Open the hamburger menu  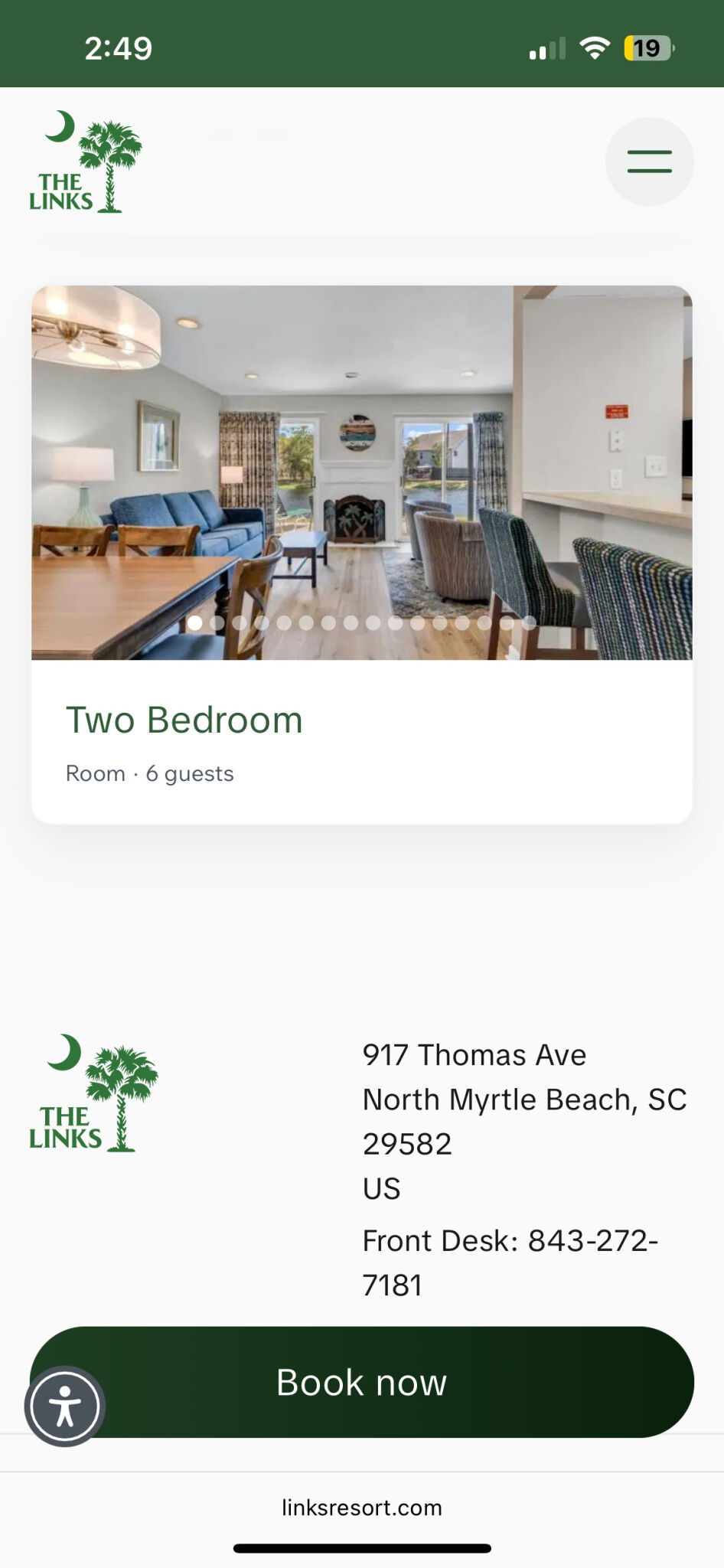coord(649,162)
